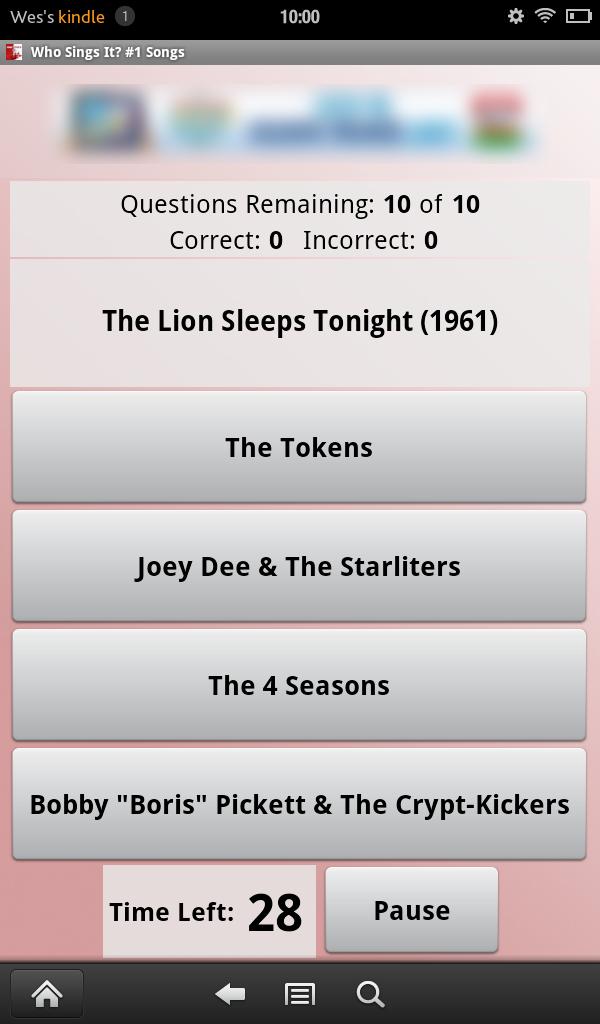The width and height of the screenshot is (600, 1024).
Task: Open search from the bottom bar
Action: pos(370,994)
